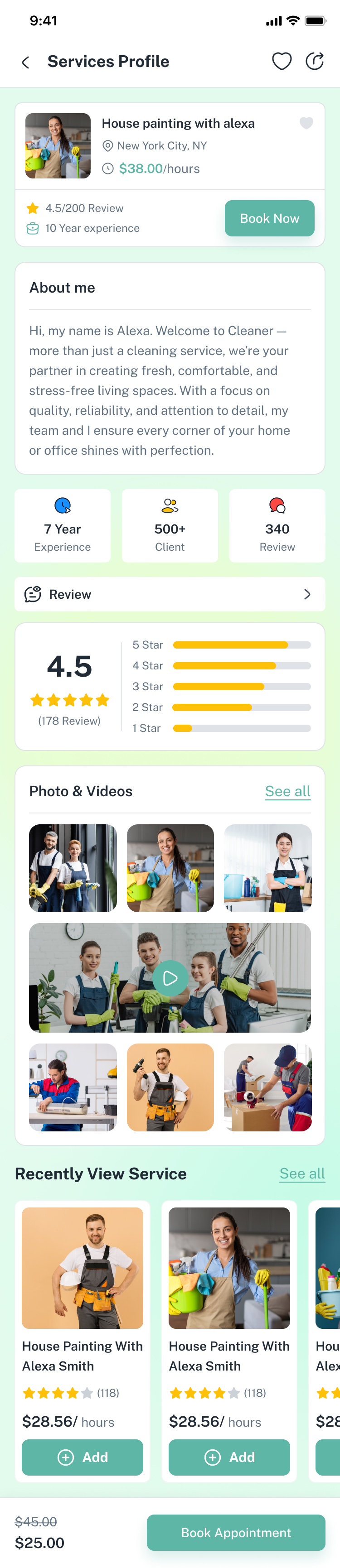Viewport: 340px width, 1568px height.
Task: Add the handyman House Painting service
Action: pos(82,1457)
